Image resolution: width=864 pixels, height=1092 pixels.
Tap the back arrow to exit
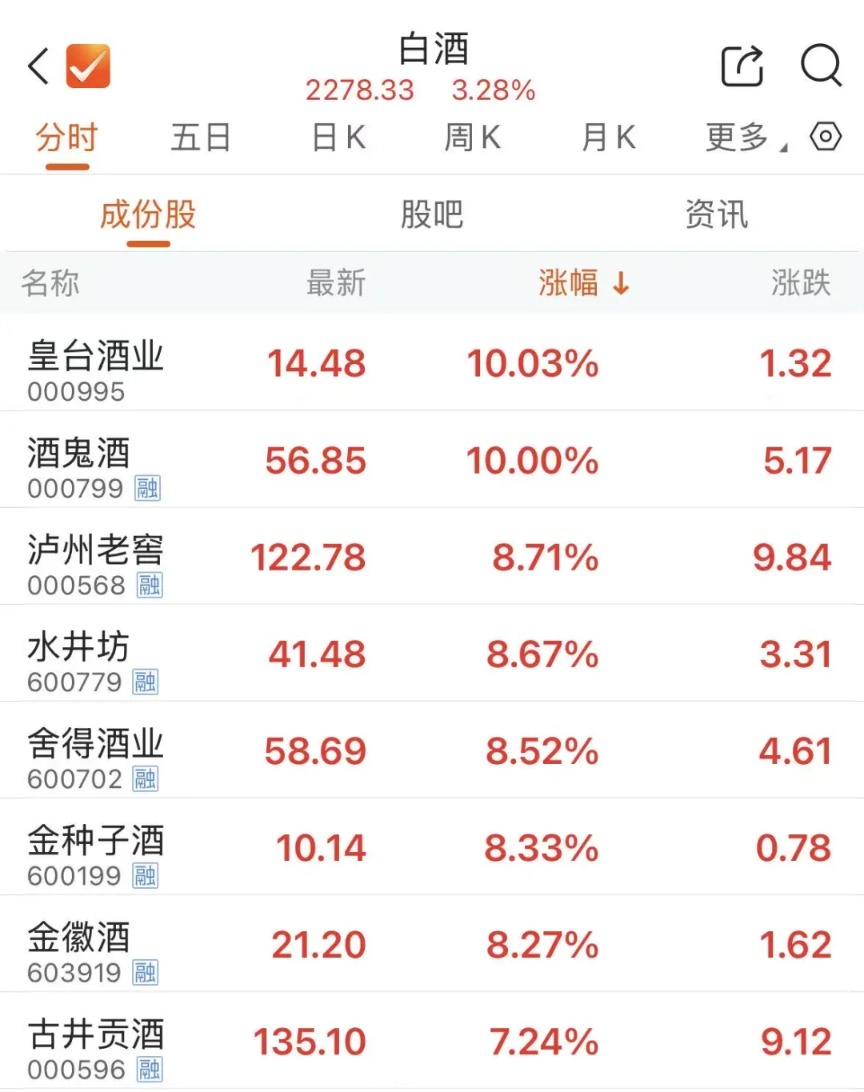pyautogui.click(x=36, y=64)
